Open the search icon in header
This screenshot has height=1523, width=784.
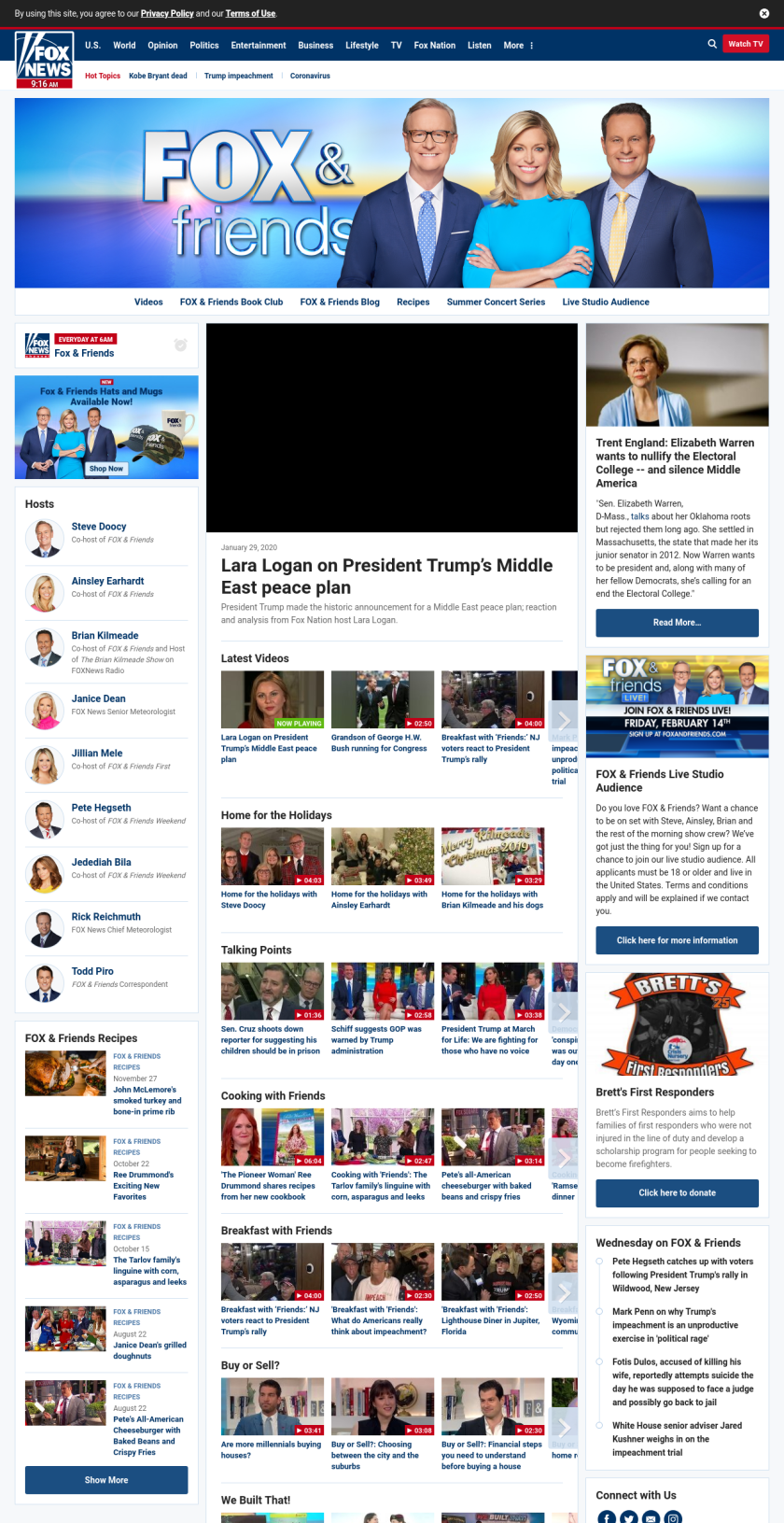[712, 44]
